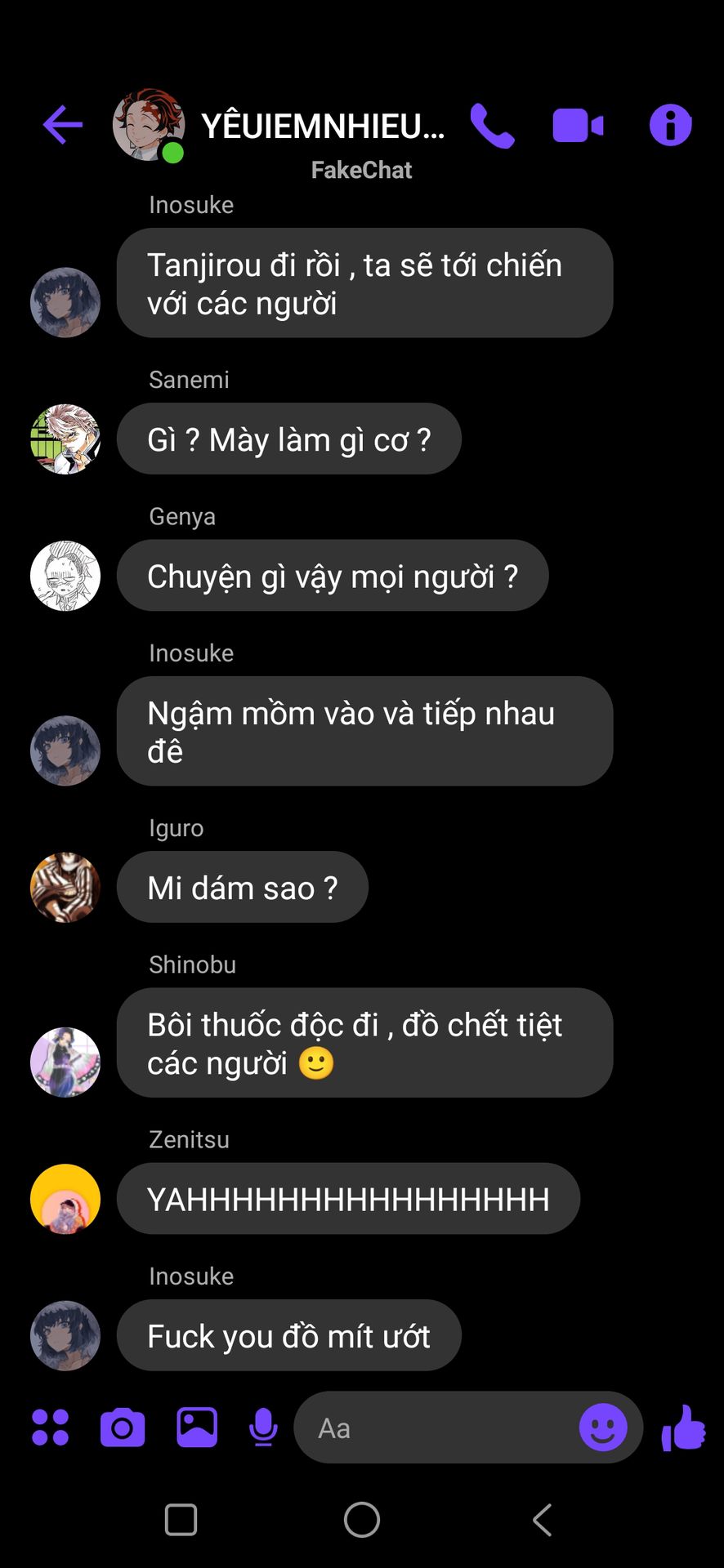724x1568 pixels.
Task: Start a video call
Action: pos(578,126)
